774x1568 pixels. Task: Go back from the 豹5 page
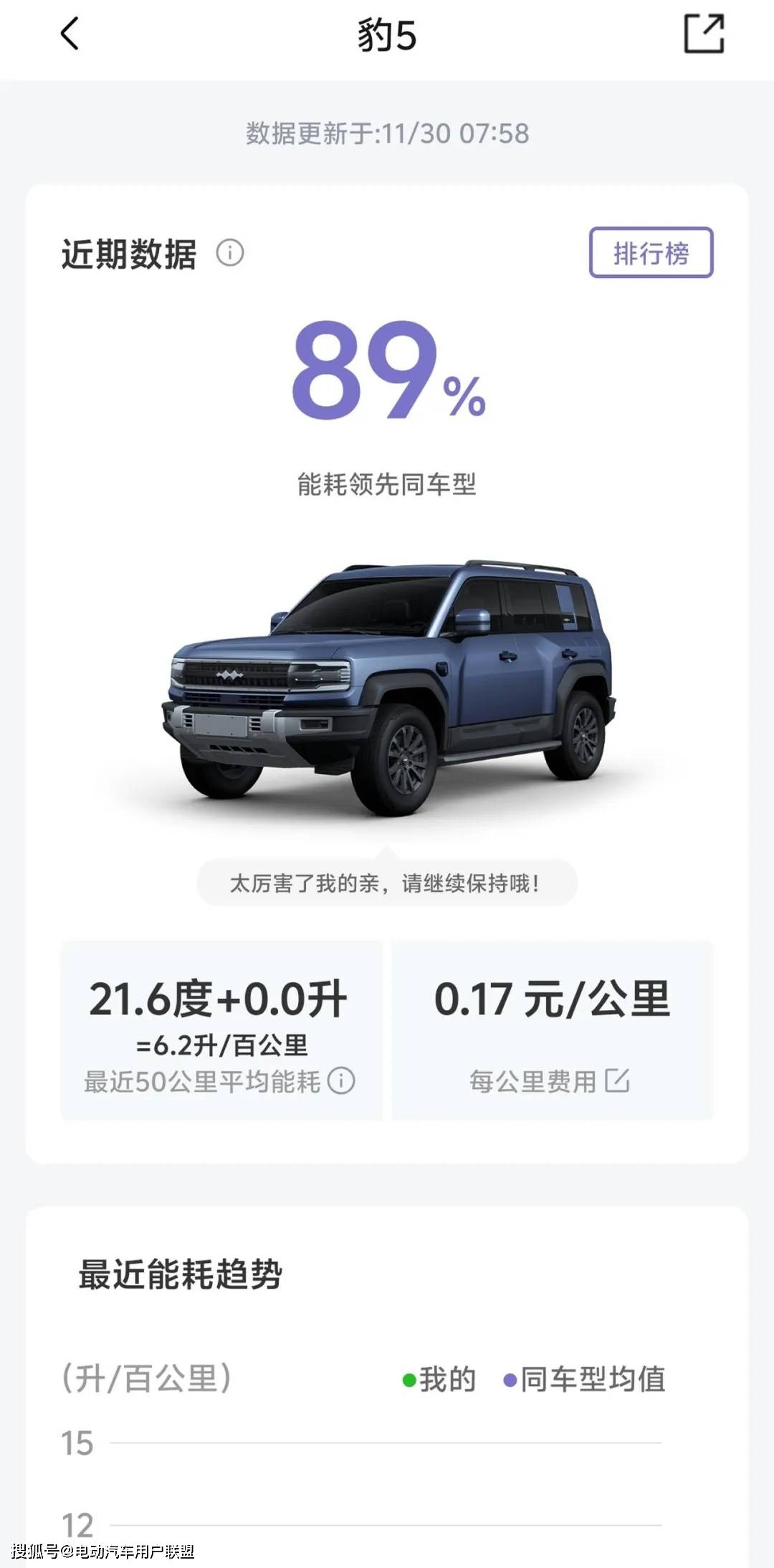point(70,34)
